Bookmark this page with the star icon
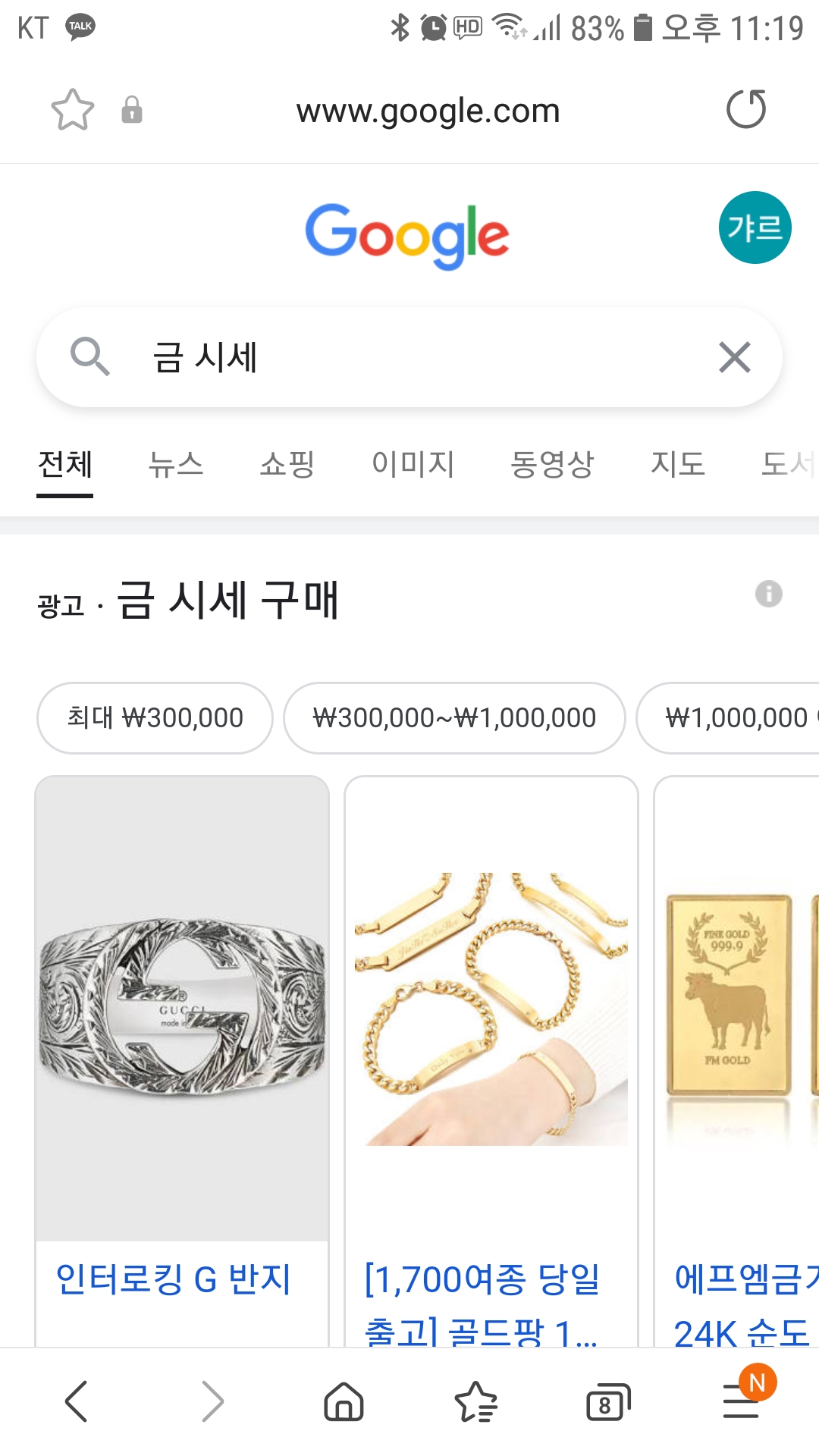The image size is (819, 1456). [x=73, y=110]
